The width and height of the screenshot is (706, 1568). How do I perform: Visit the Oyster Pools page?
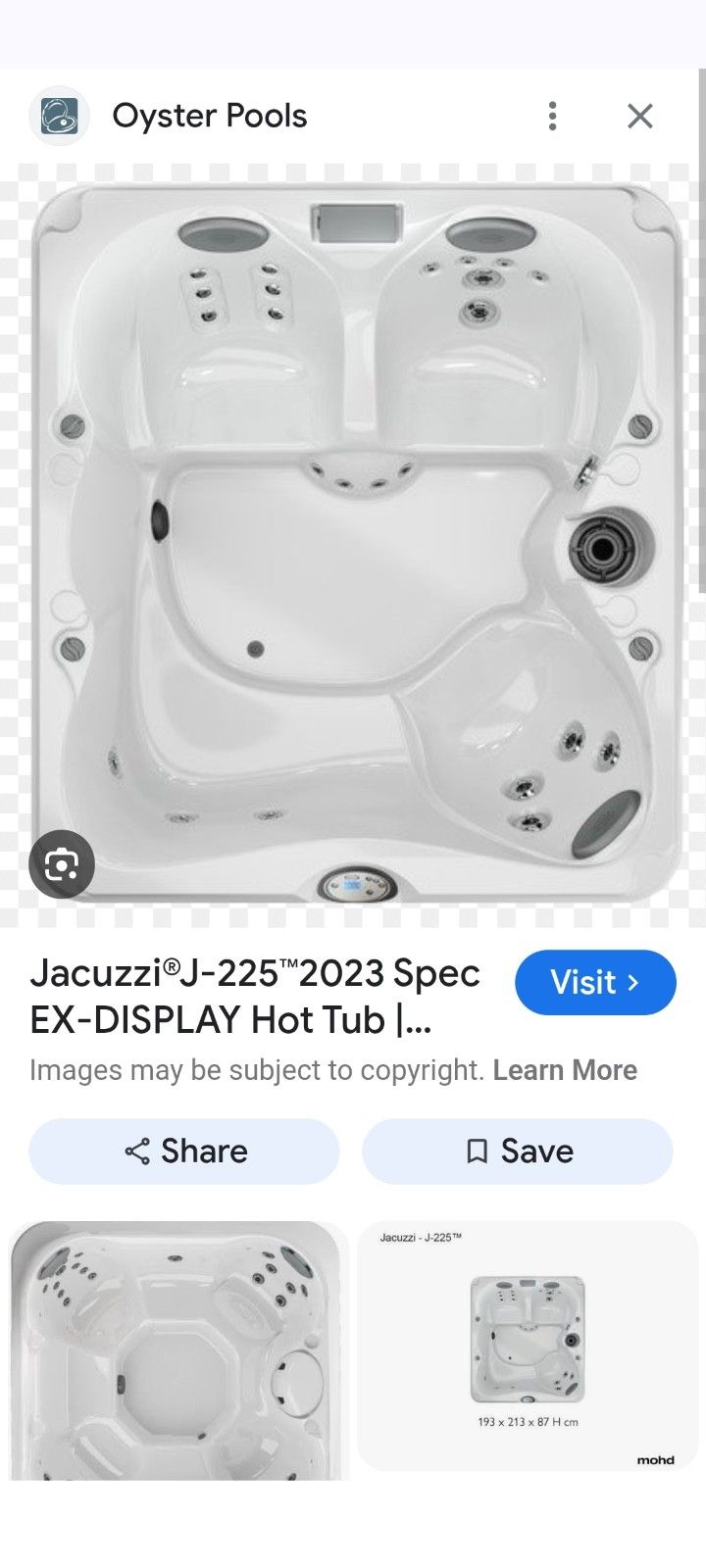(595, 982)
